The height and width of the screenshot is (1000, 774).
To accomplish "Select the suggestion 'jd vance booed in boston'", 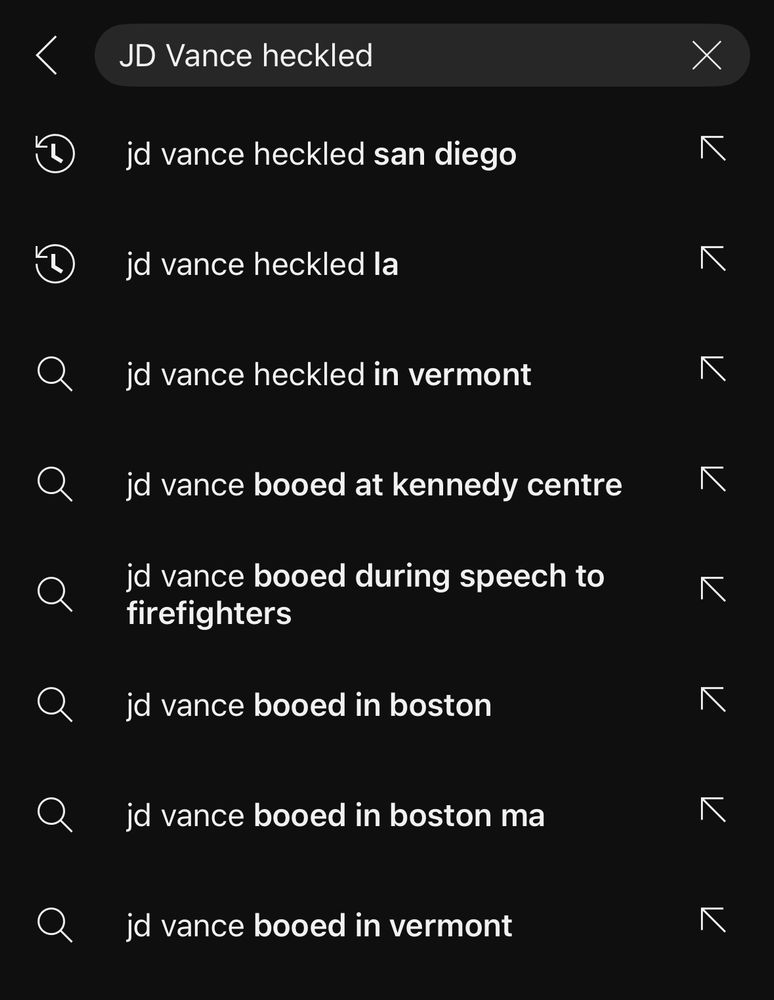I will (x=307, y=705).
